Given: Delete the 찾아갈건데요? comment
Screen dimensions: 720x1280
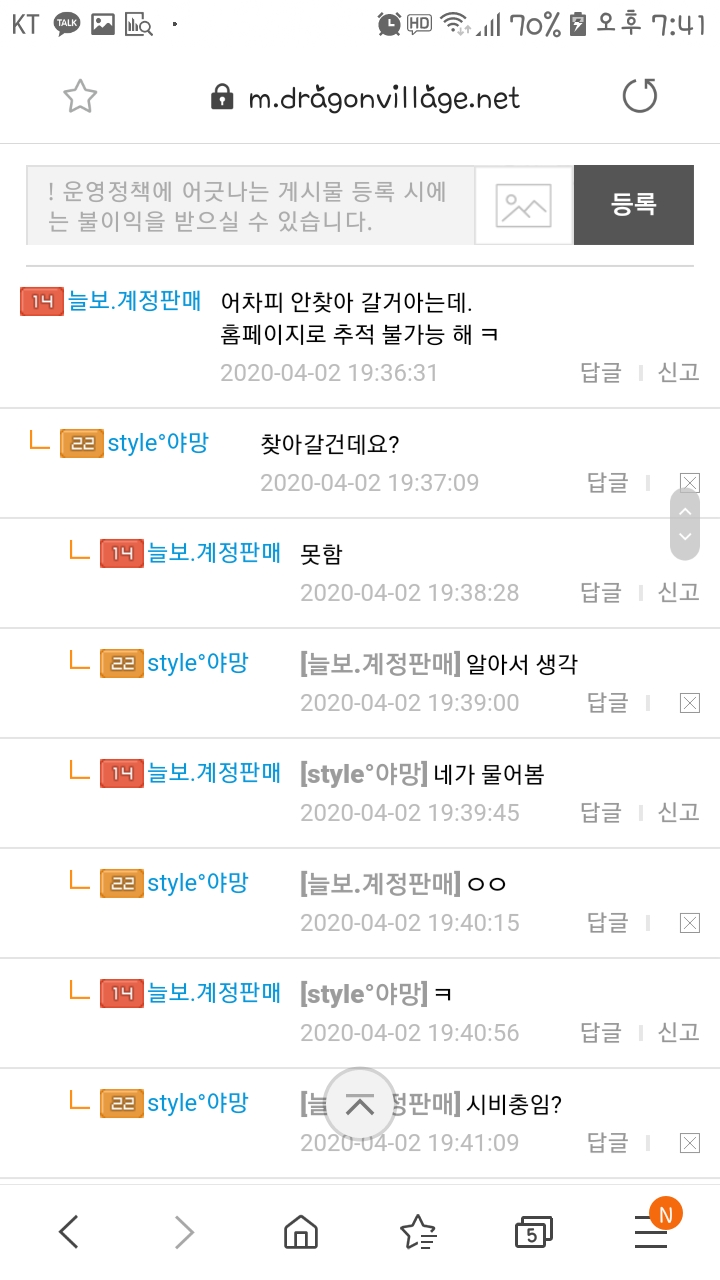Looking at the screenshot, I should 689,483.
